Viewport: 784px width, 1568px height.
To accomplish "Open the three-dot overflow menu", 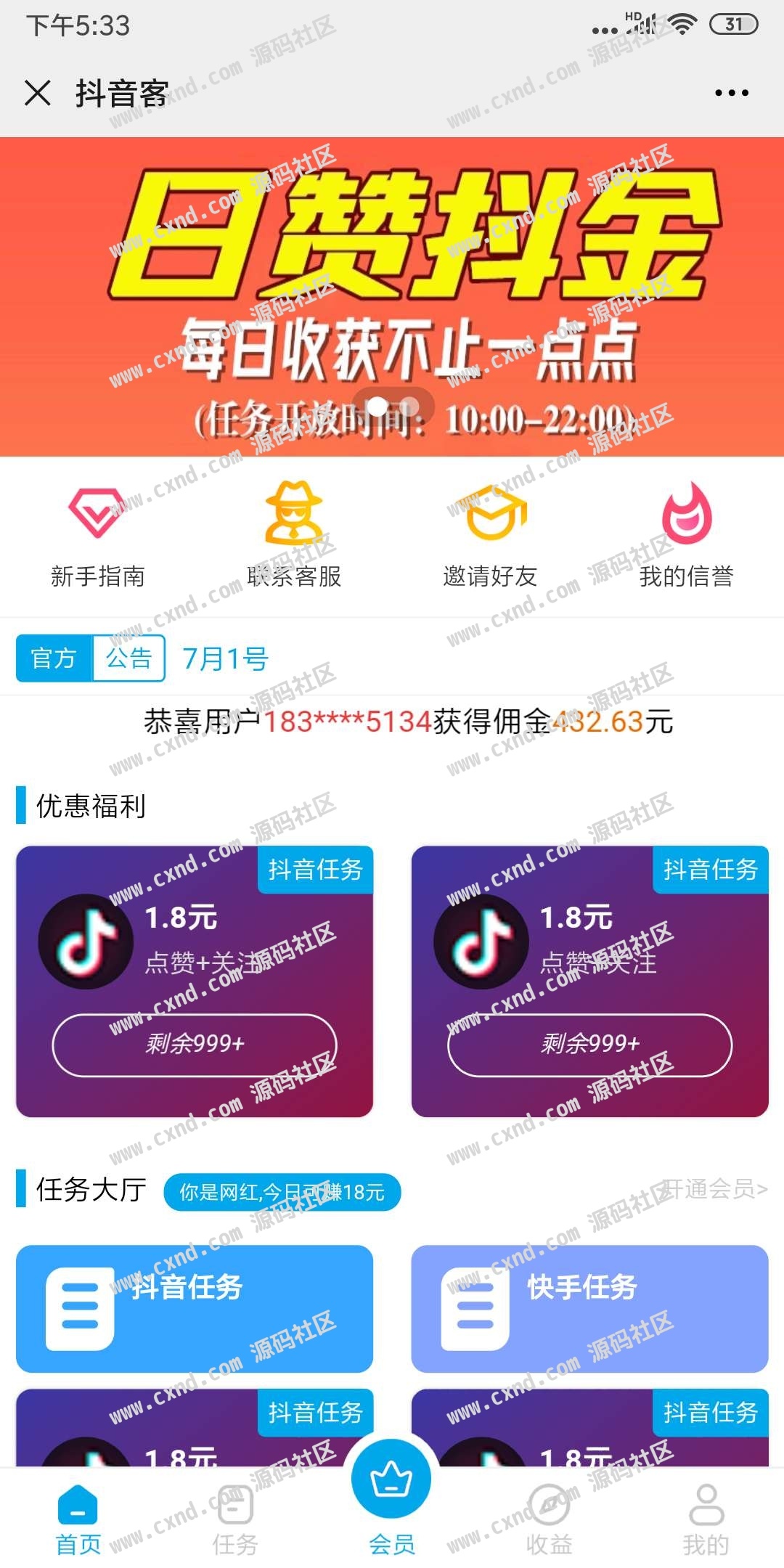I will pos(731,93).
